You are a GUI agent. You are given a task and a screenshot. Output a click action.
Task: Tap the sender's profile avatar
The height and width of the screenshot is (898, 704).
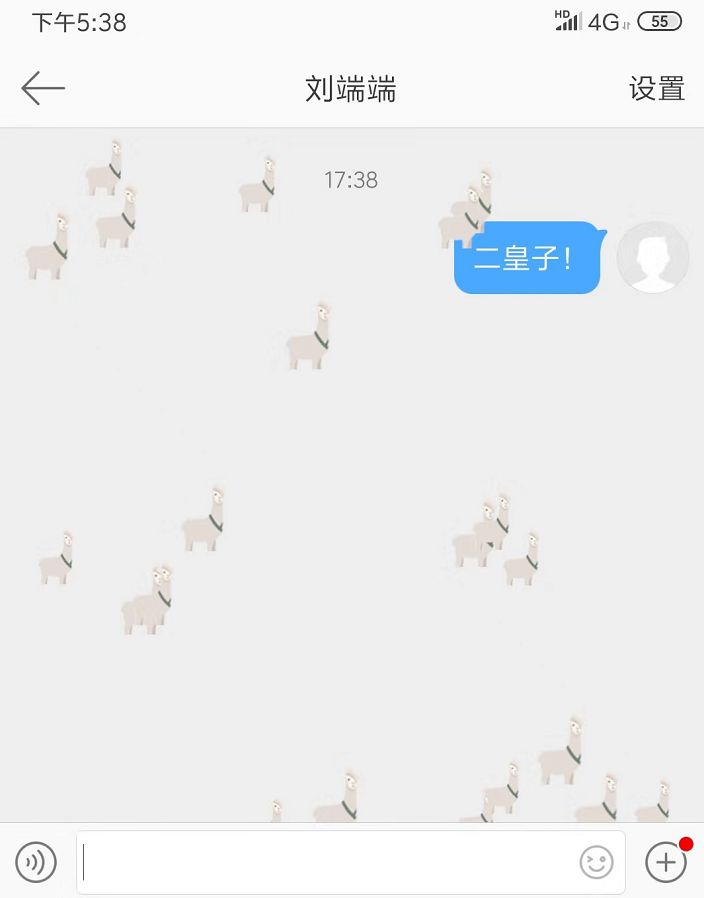pyautogui.click(x=652, y=258)
